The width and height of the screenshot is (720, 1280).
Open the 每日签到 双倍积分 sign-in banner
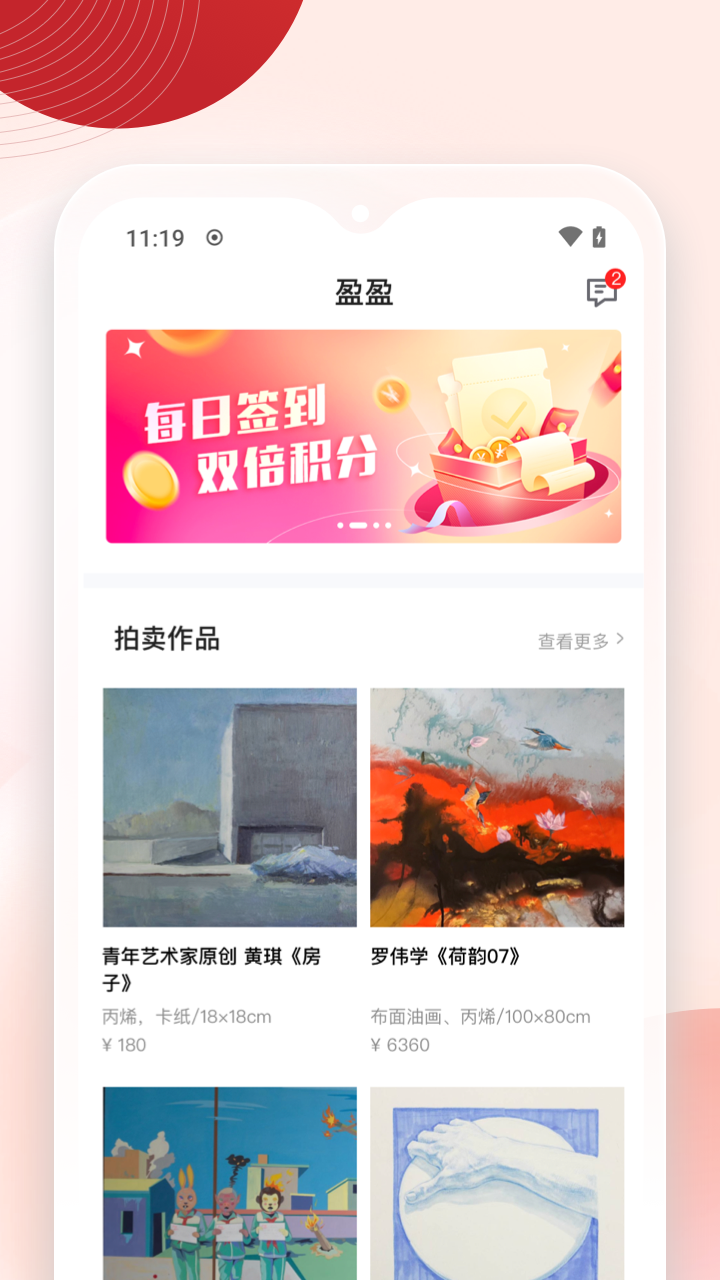(365, 435)
